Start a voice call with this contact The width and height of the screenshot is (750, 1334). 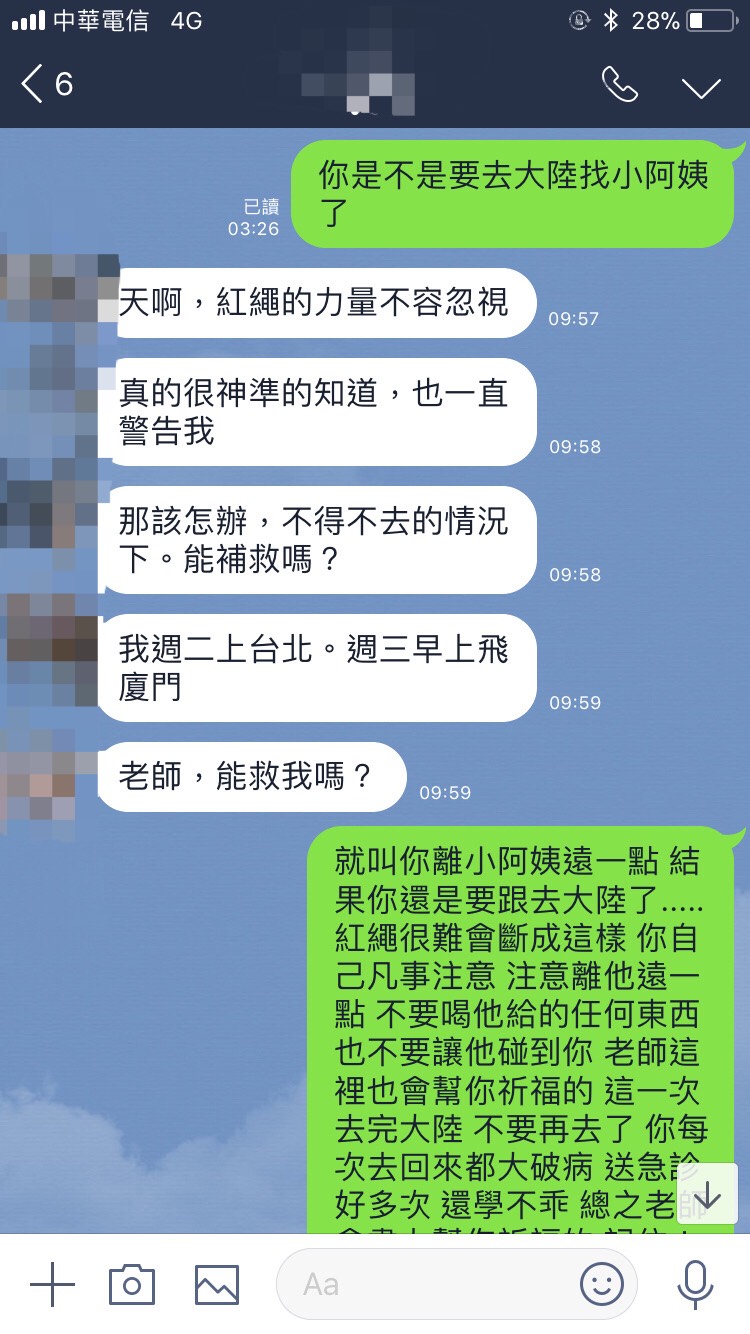pos(620,86)
